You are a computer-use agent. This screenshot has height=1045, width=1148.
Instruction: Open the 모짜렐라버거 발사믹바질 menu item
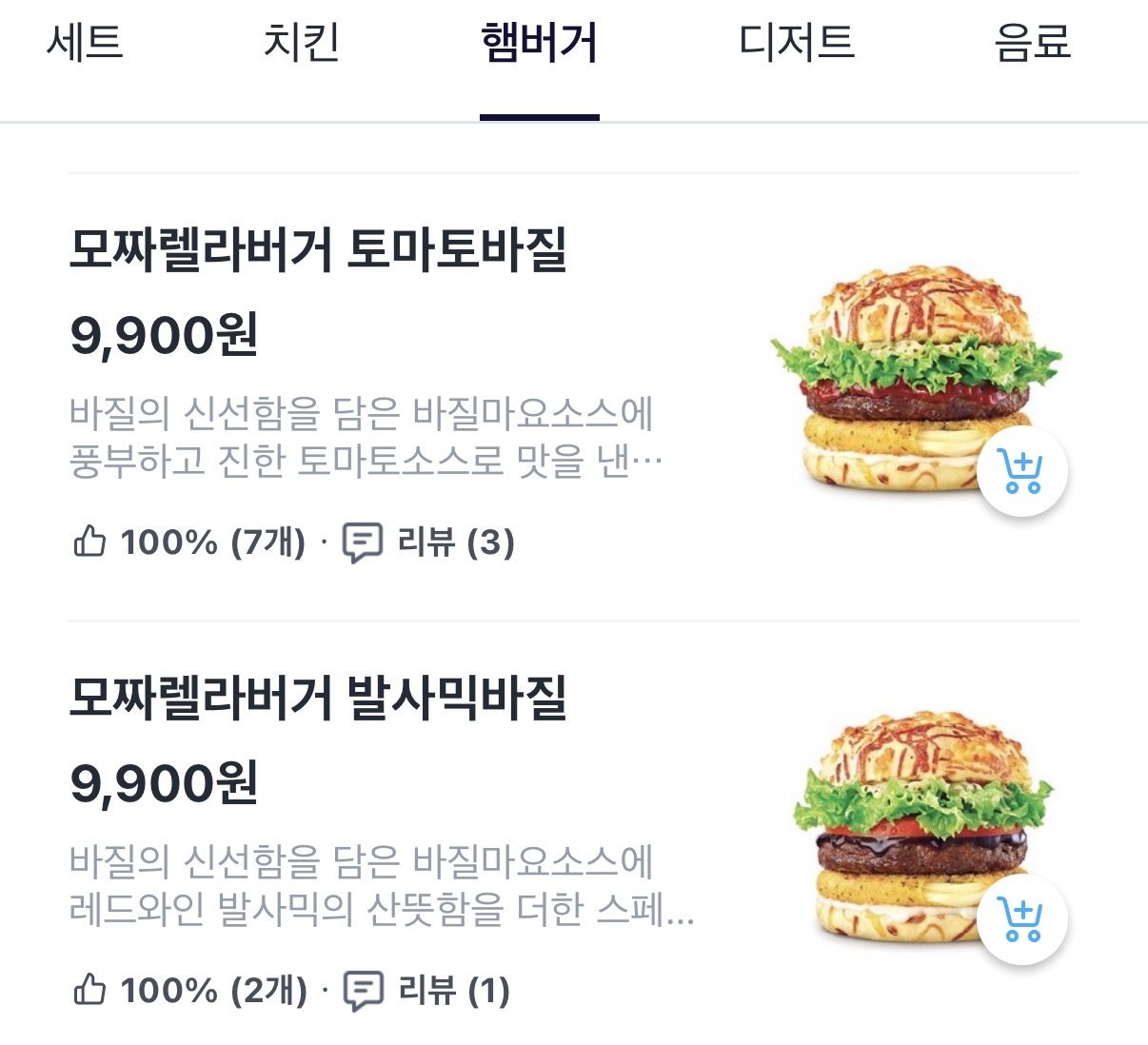(318, 699)
